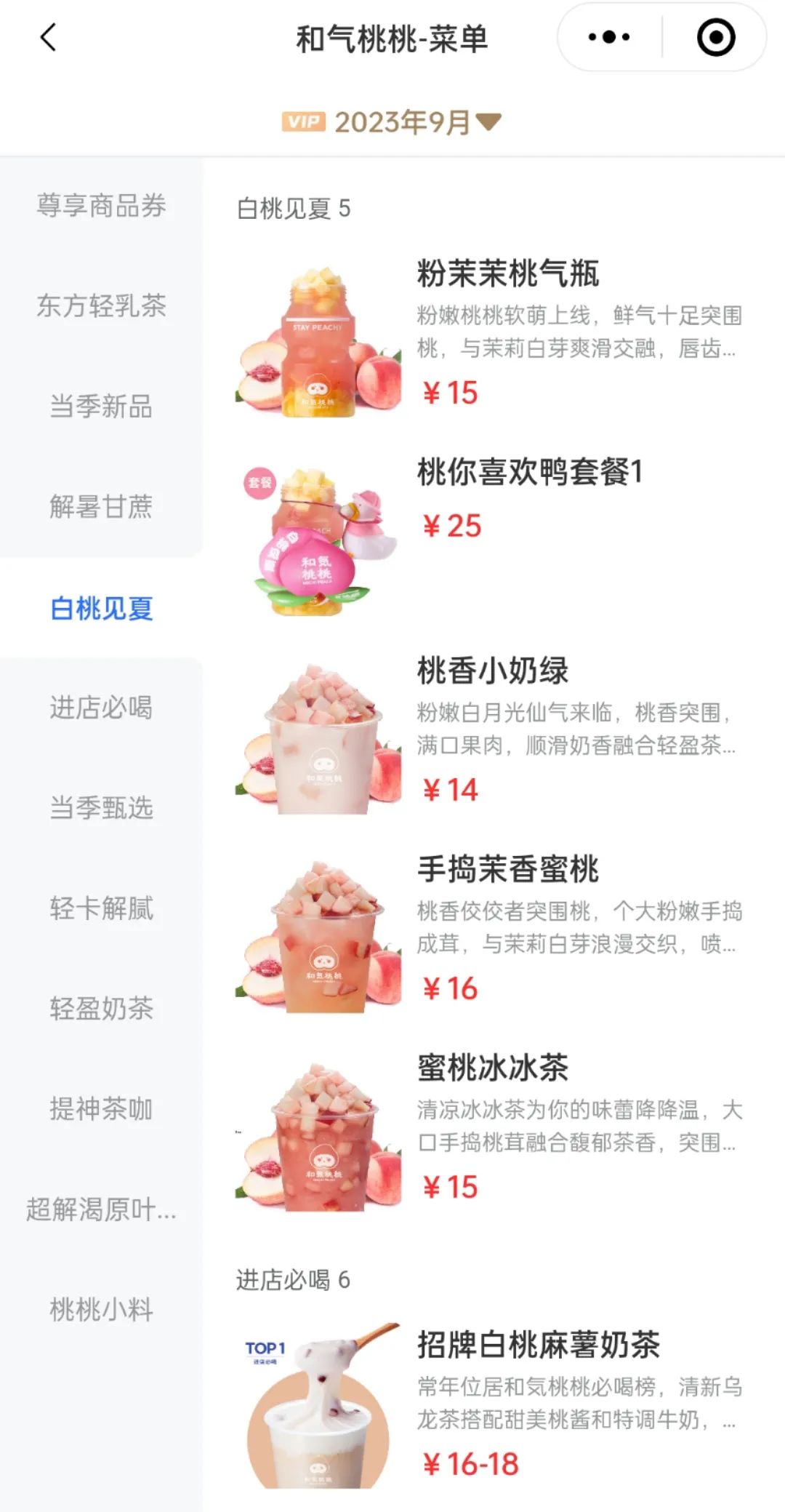Image resolution: width=785 pixels, height=1512 pixels.
Task: View the 桃你喜欢鸭套餐1 combo
Action: [x=530, y=473]
